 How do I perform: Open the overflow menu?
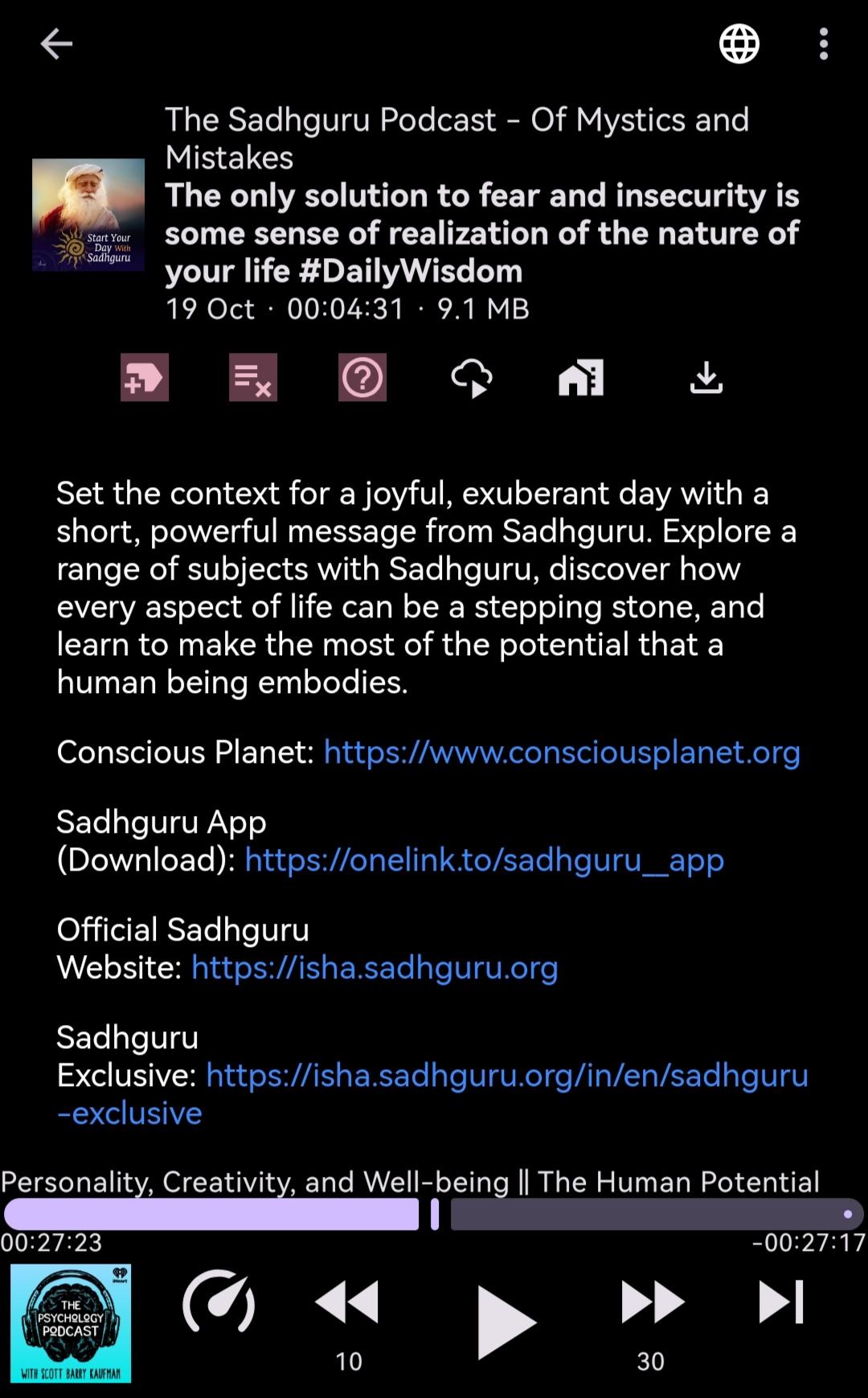pos(824,43)
